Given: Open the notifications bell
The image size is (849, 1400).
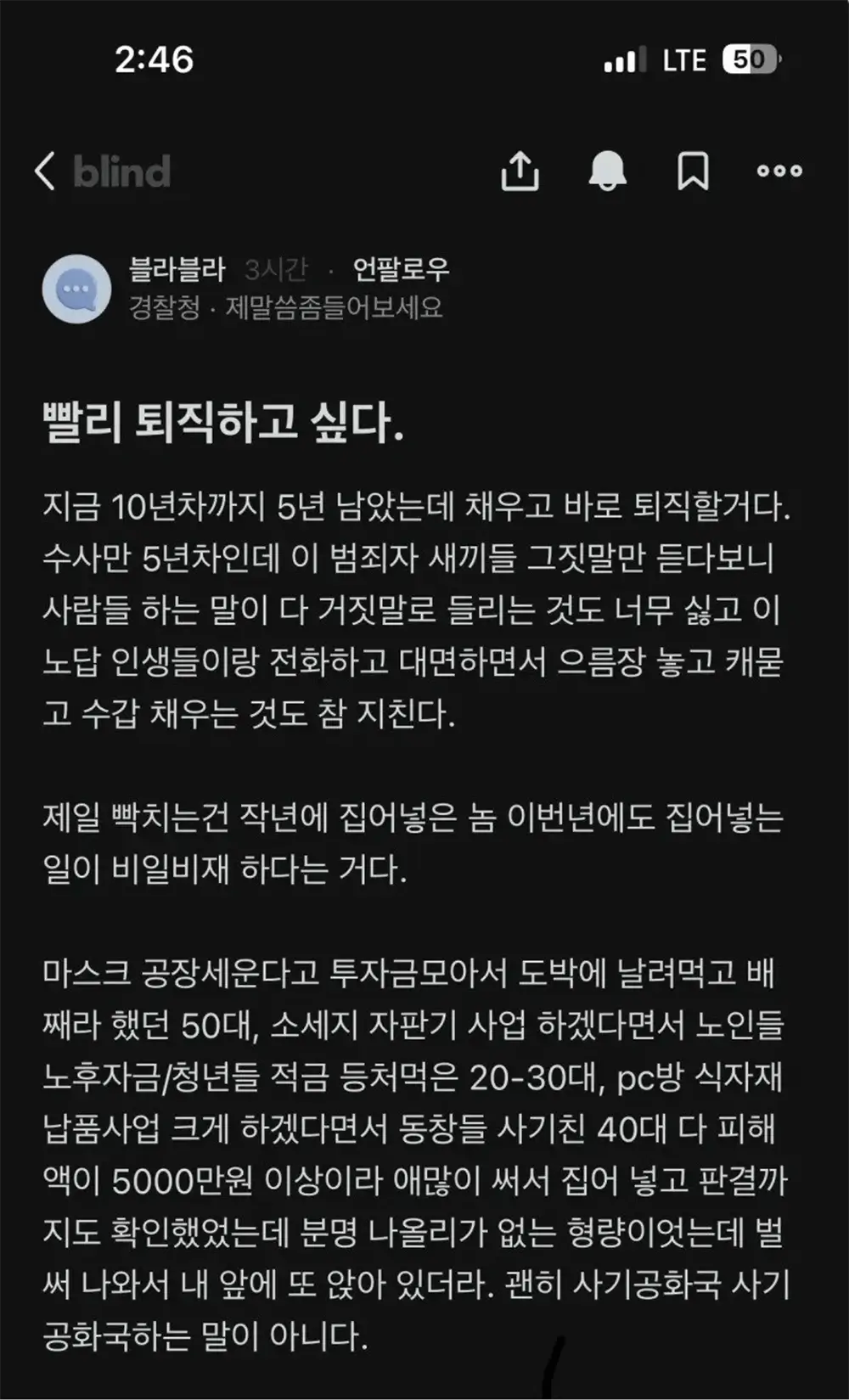Looking at the screenshot, I should 607,171.
